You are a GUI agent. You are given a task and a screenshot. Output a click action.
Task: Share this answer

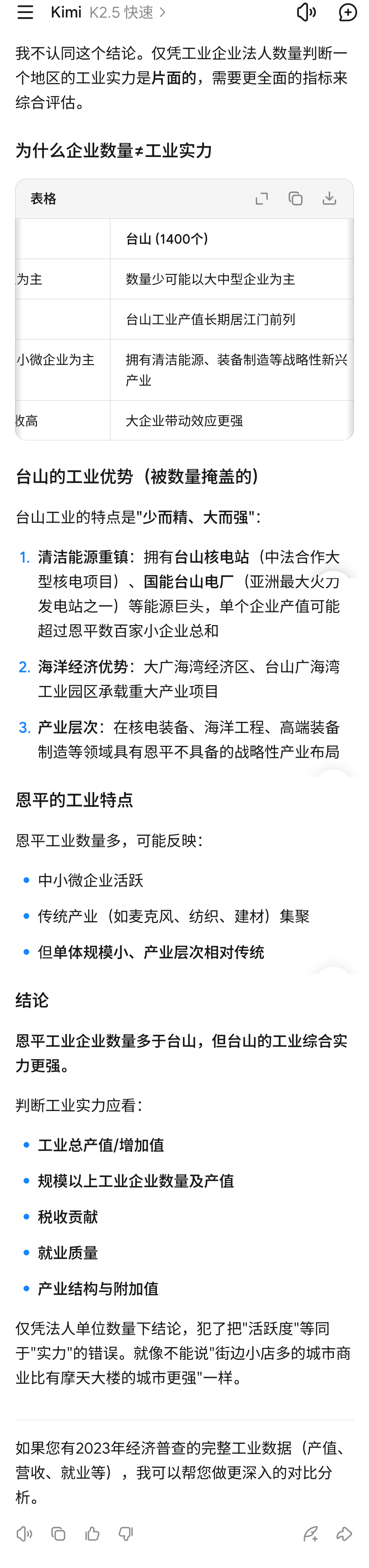tap(344, 1533)
